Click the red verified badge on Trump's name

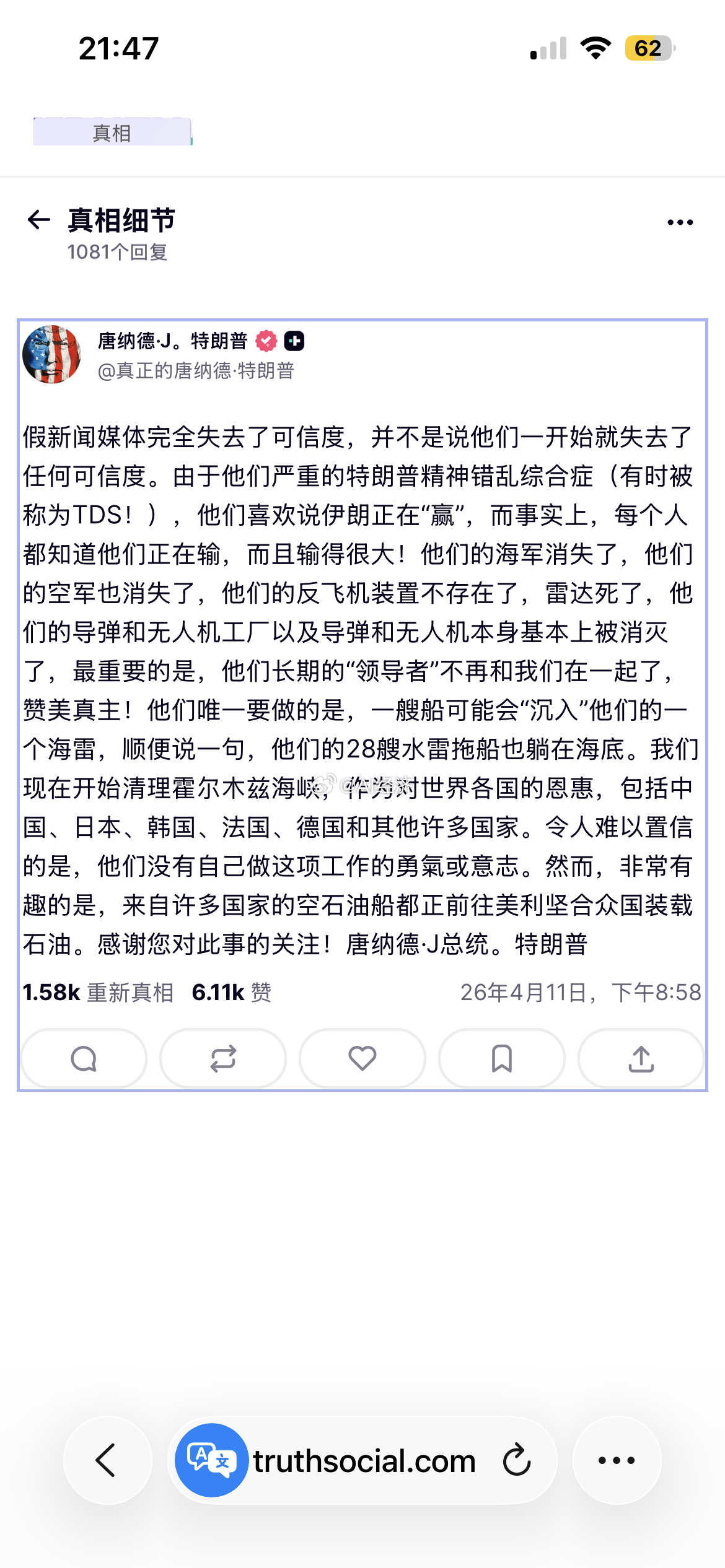266,339
